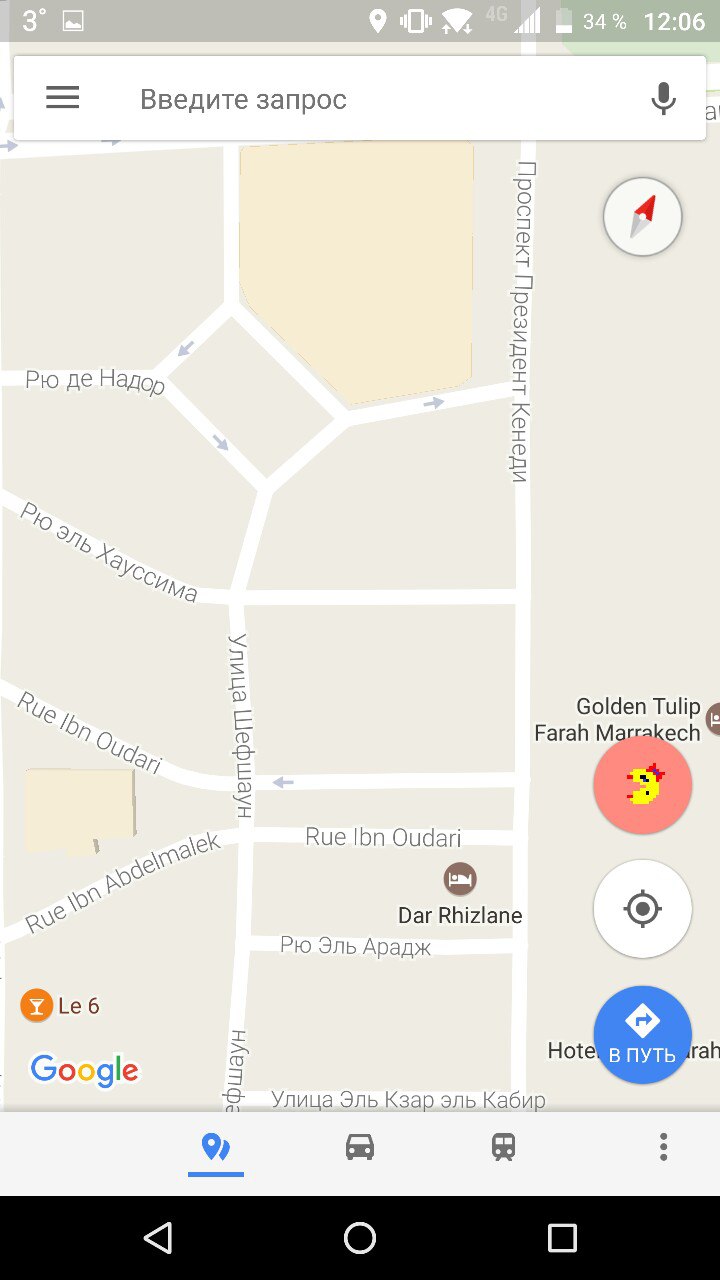Viewport: 720px width, 1280px height.
Task: Start voice search with the microphone
Action: [663, 99]
